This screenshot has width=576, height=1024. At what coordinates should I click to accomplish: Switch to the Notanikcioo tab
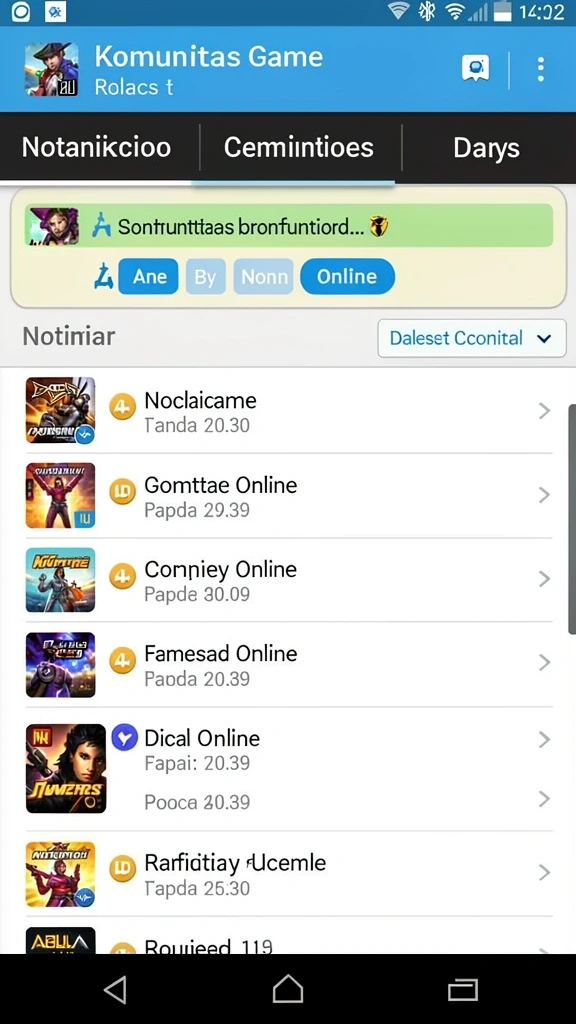(x=97, y=148)
